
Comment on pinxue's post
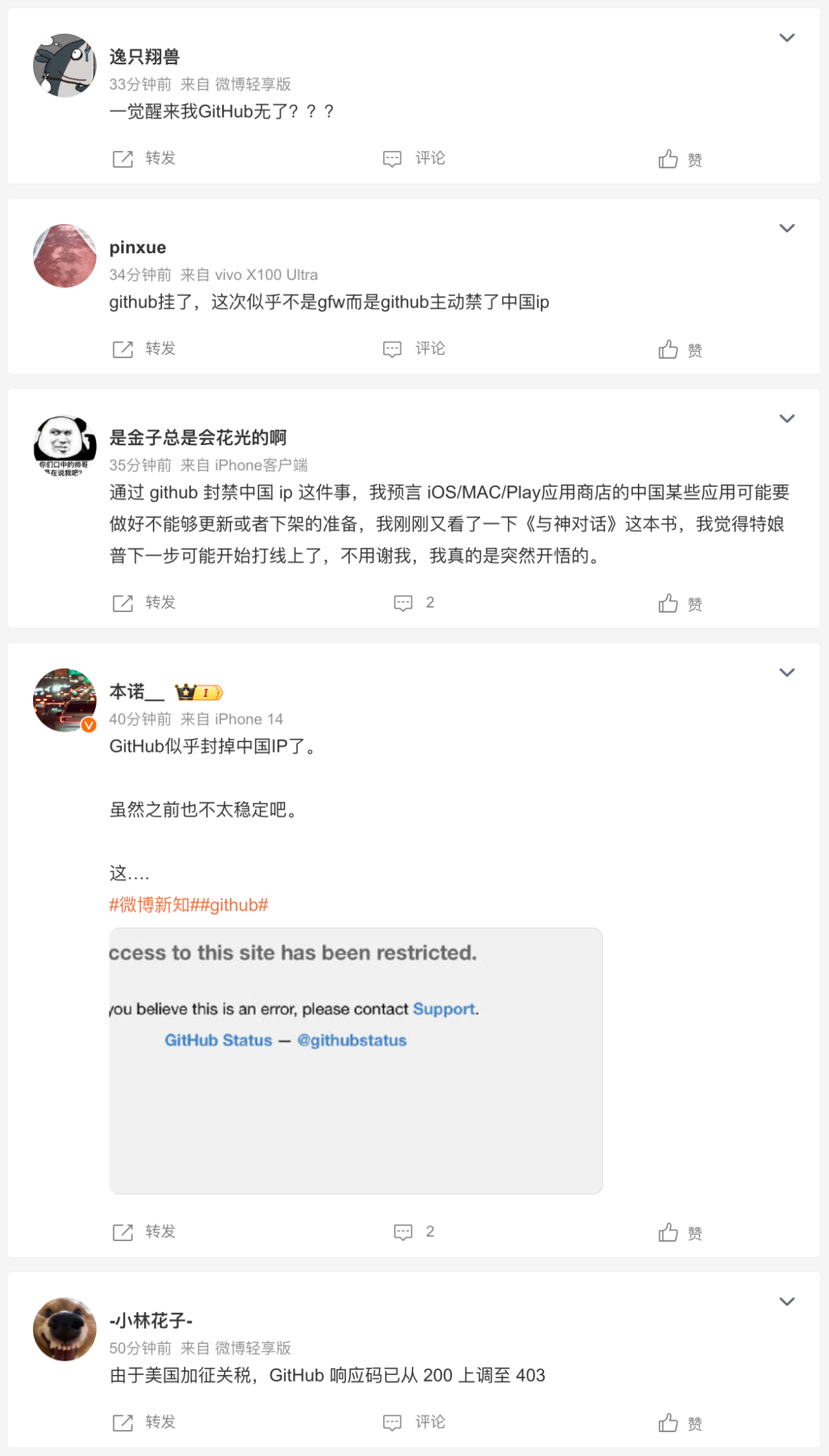[414, 349]
